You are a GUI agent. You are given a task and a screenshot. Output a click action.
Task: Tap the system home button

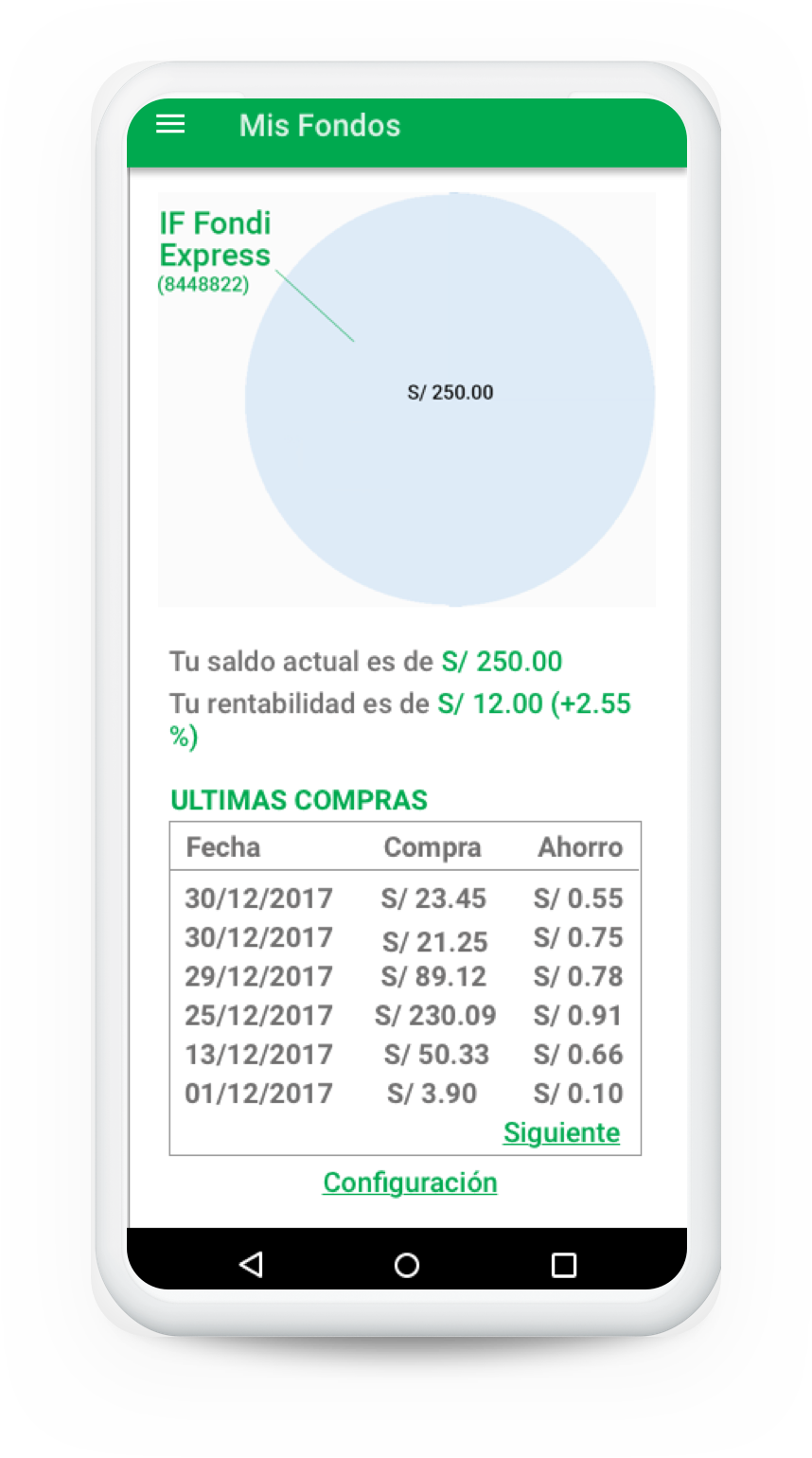407,1265
